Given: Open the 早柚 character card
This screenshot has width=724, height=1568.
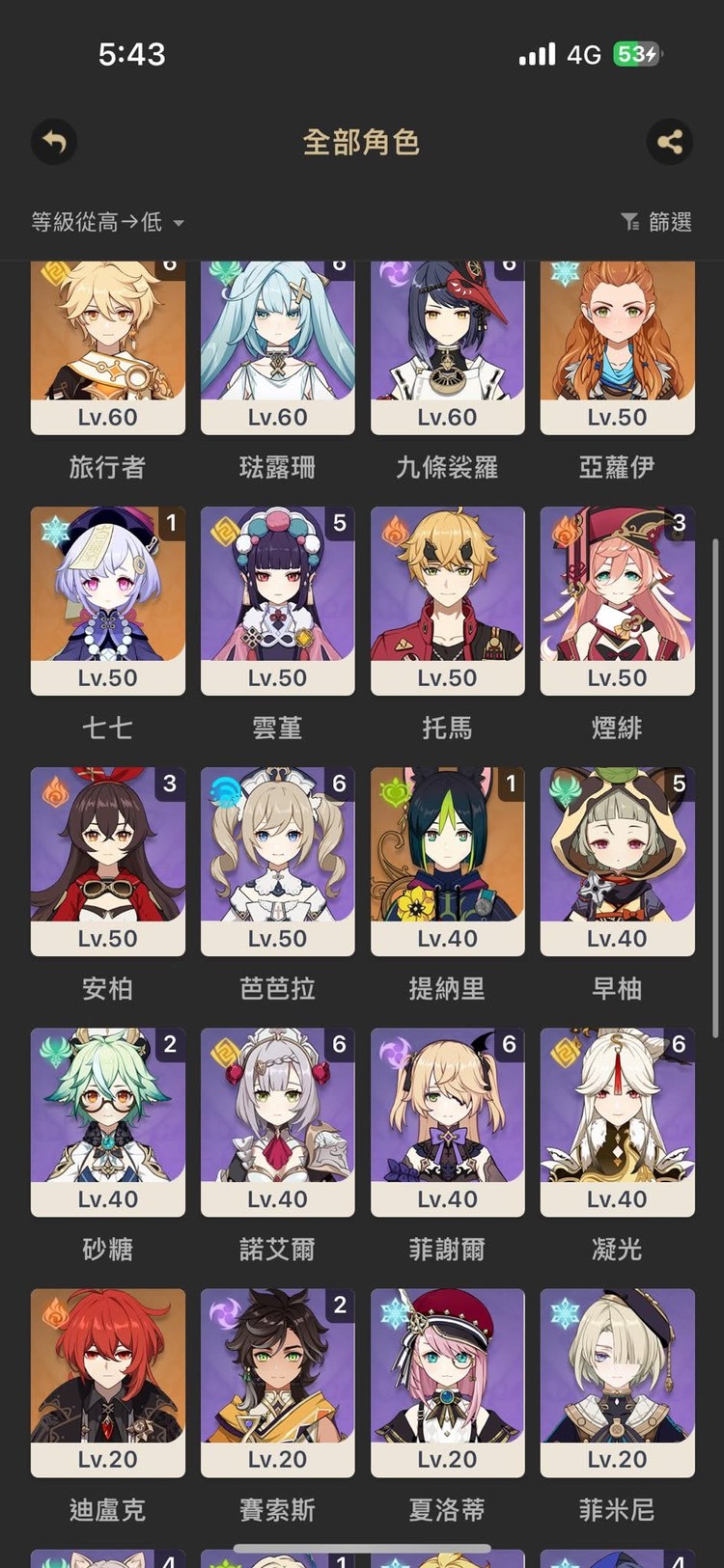Looking at the screenshot, I should pos(618,861).
